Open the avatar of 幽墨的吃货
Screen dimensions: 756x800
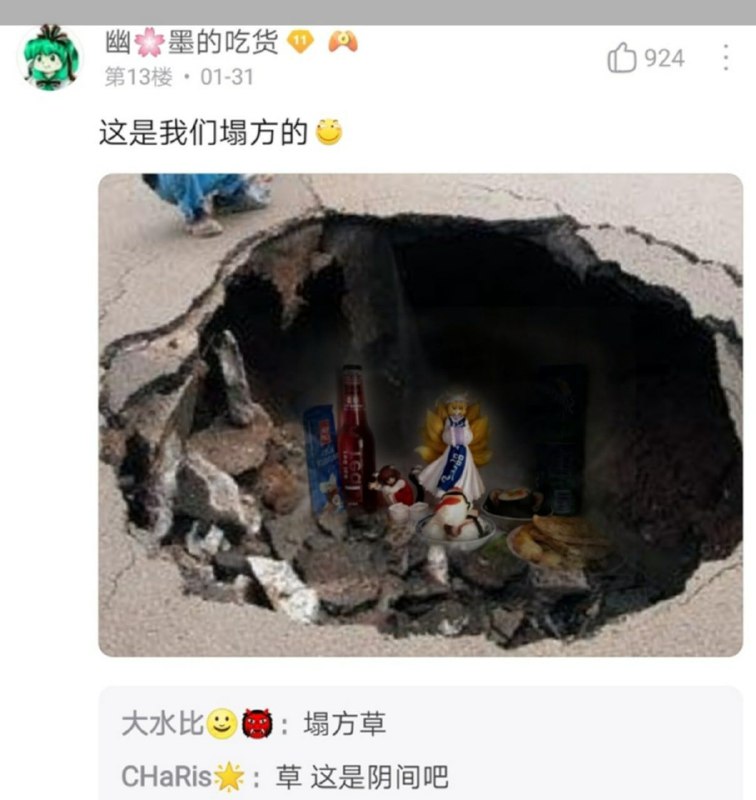[50, 58]
